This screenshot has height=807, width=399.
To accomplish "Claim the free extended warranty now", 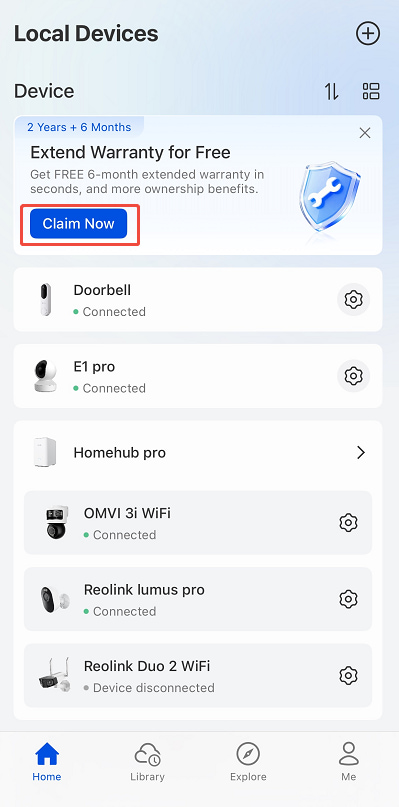I will tap(78, 224).
